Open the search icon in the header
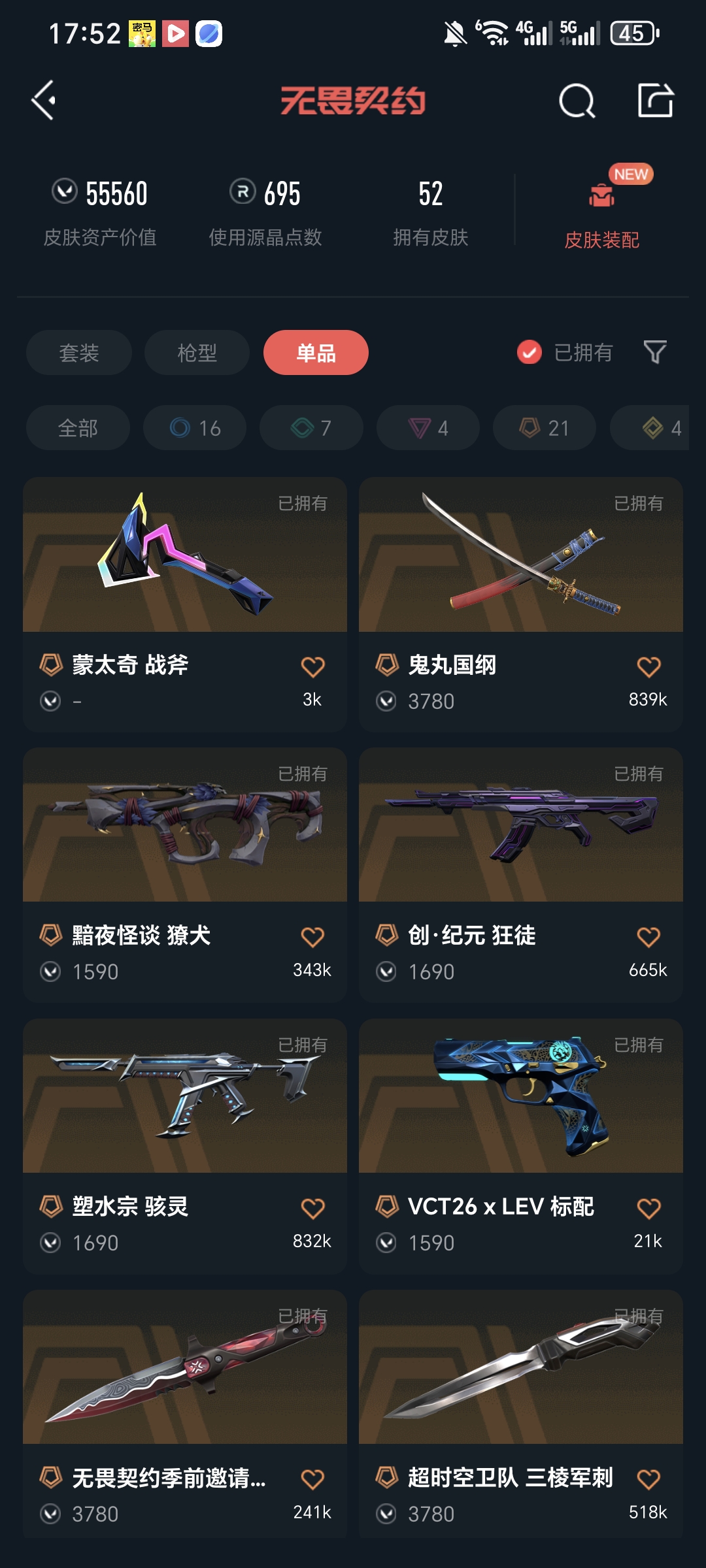Image resolution: width=706 pixels, height=1568 pixels. coord(577,101)
